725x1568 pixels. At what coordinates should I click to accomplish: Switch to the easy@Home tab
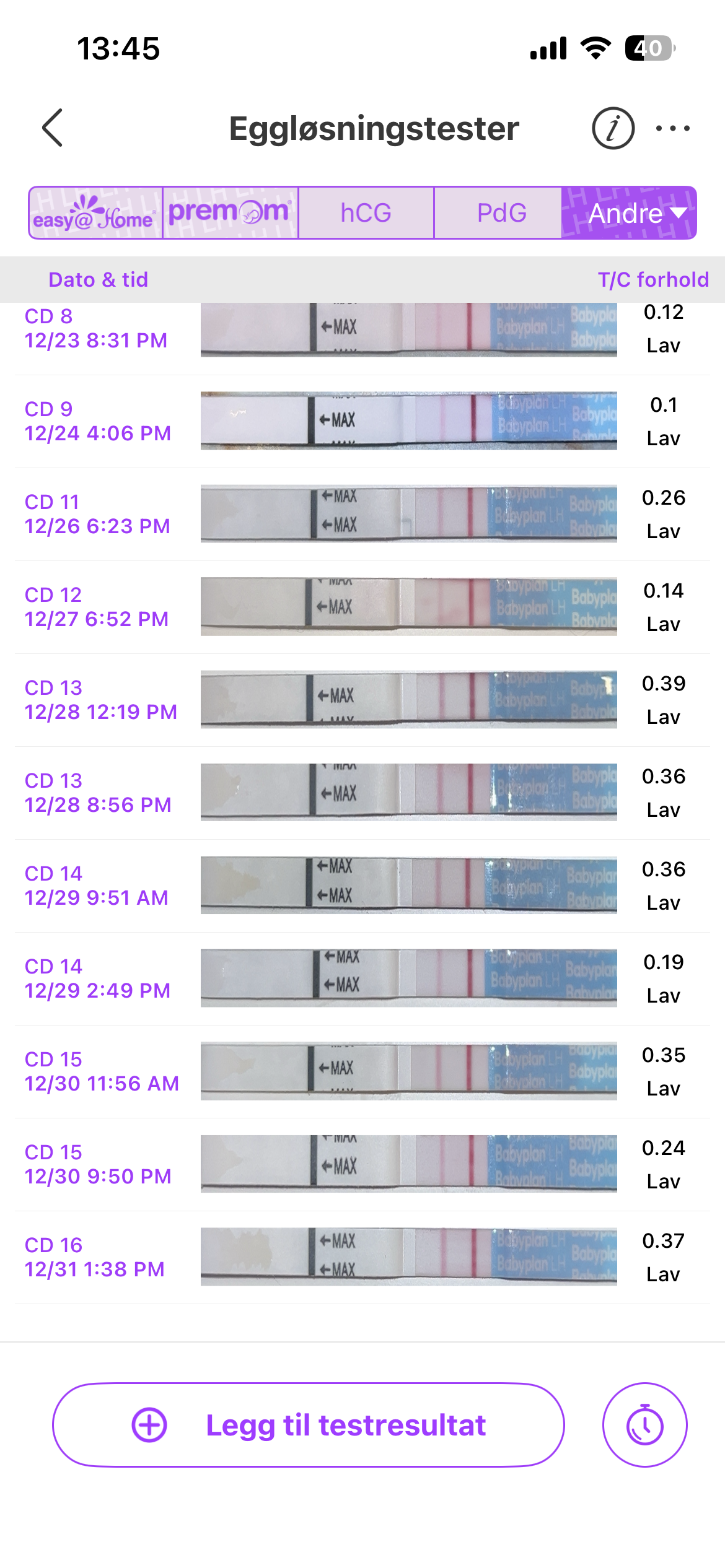[x=95, y=213]
